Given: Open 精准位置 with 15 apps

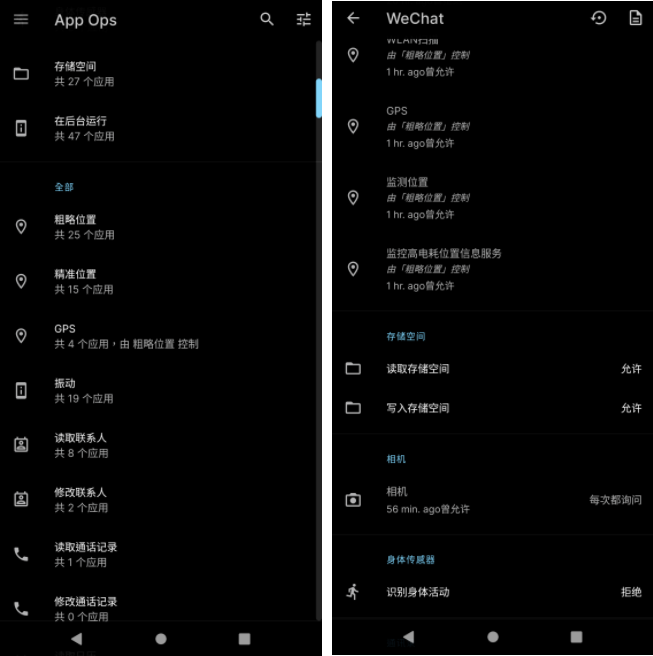Looking at the screenshot, I should pyautogui.click(x=160, y=281).
